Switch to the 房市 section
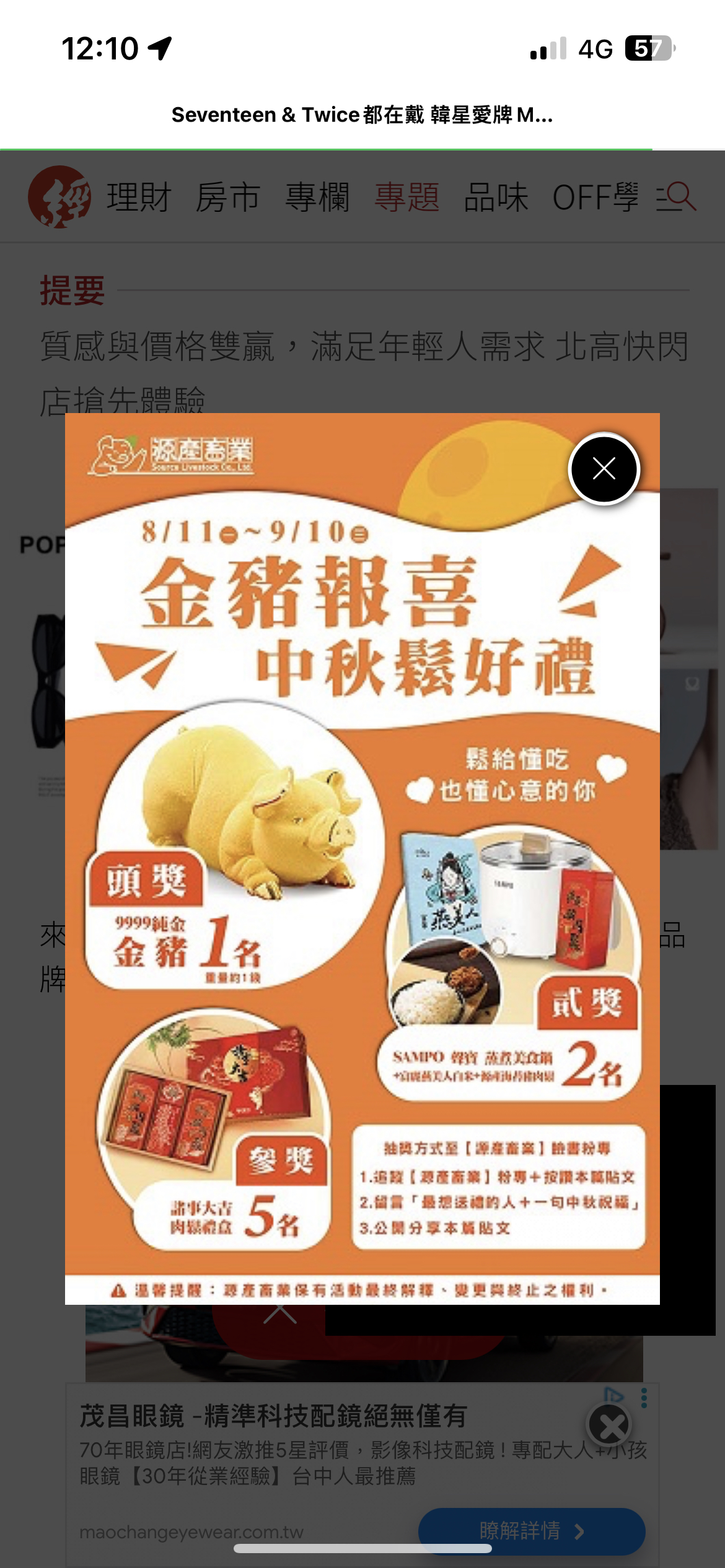The width and height of the screenshot is (725, 1568). coord(227,198)
